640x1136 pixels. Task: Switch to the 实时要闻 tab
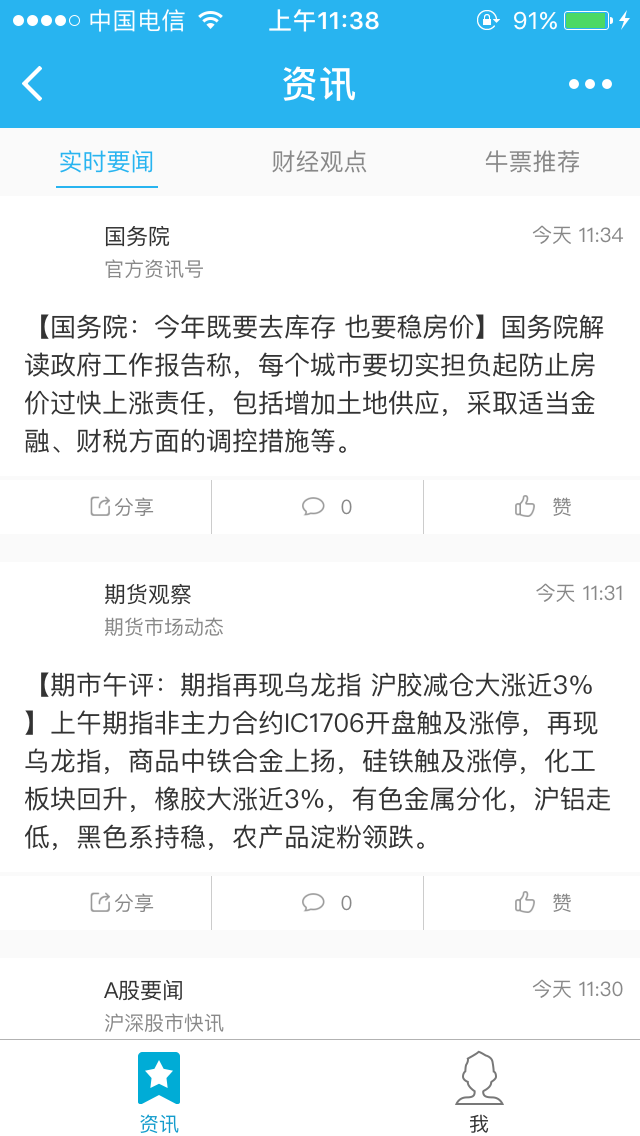tap(106, 162)
